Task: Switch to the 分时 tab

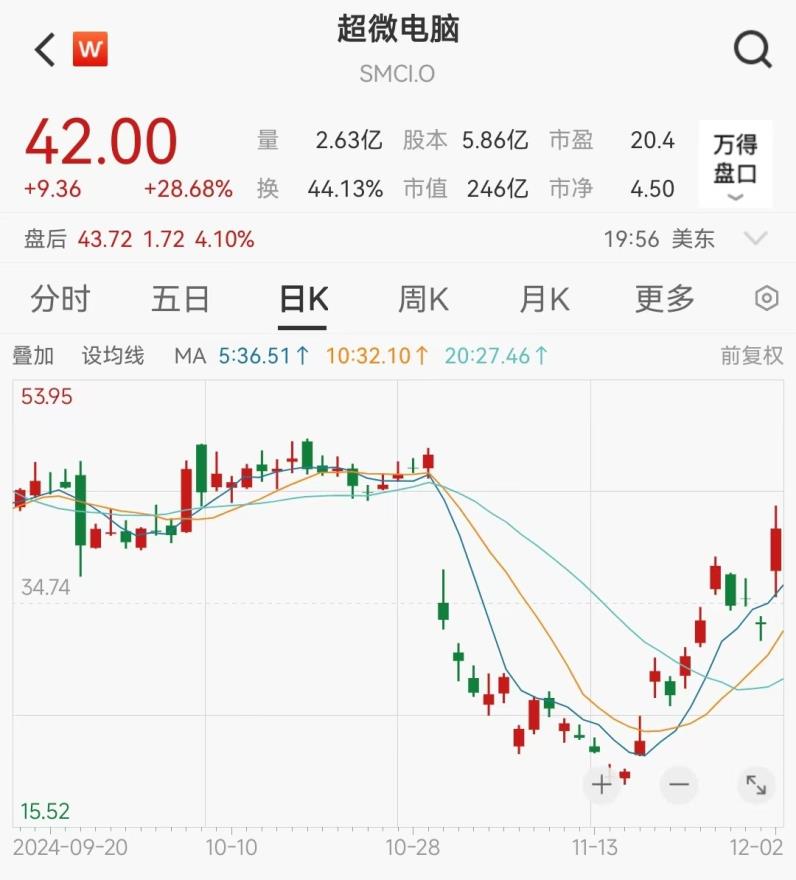Action: click(x=60, y=298)
